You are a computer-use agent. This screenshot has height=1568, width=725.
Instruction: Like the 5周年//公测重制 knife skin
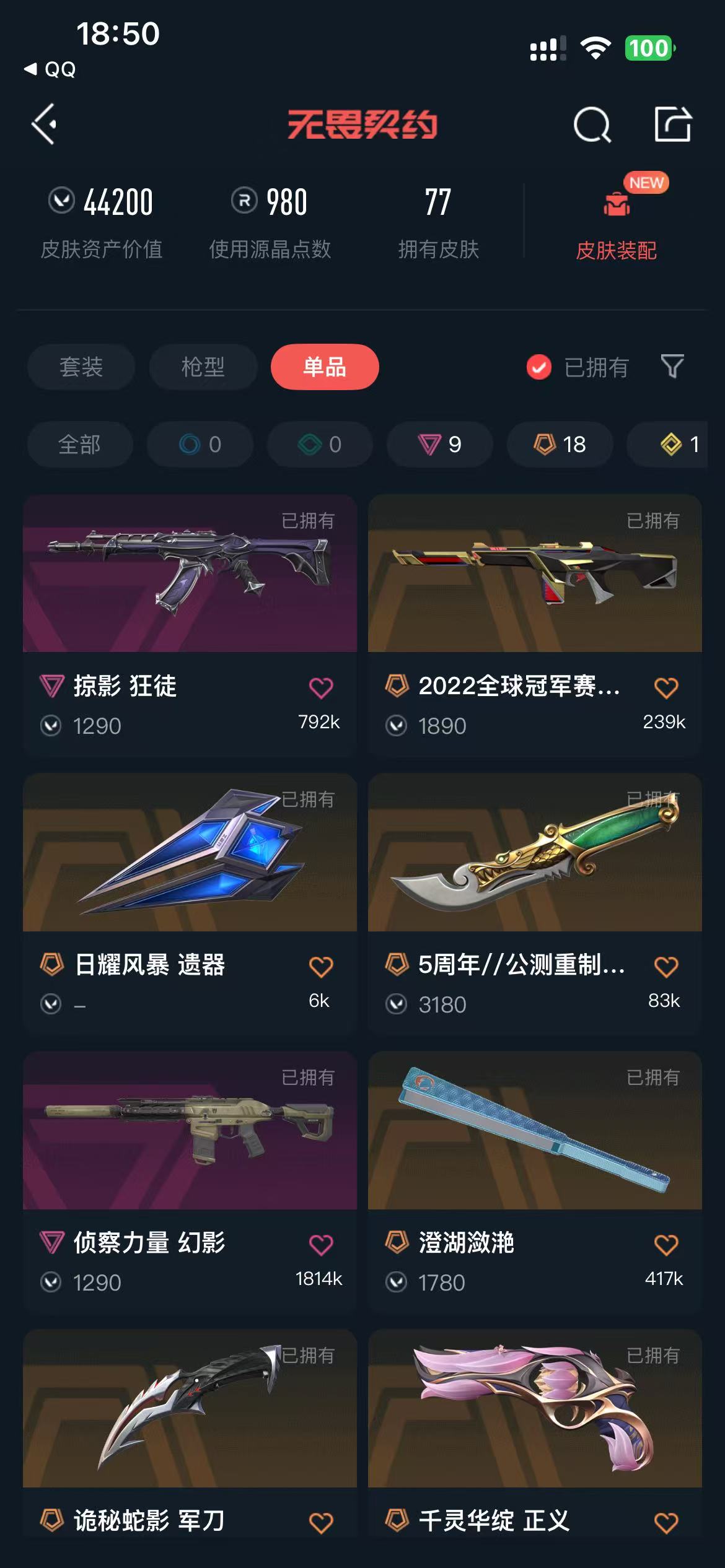click(x=666, y=966)
